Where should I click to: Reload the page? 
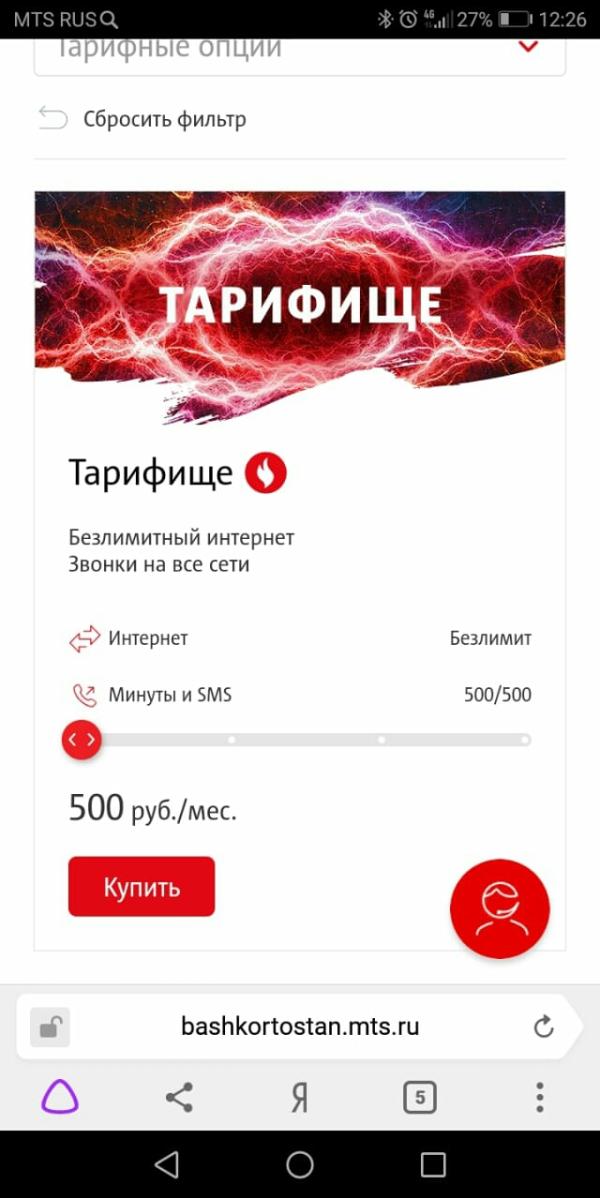tap(543, 1026)
